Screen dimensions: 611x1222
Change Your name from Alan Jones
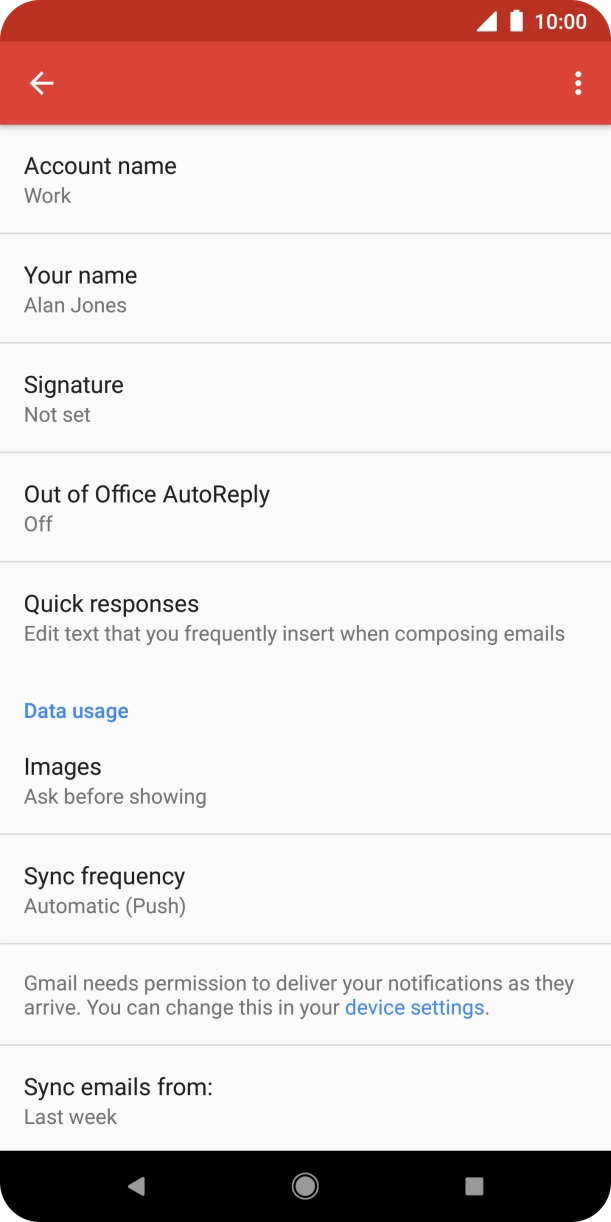coord(305,289)
